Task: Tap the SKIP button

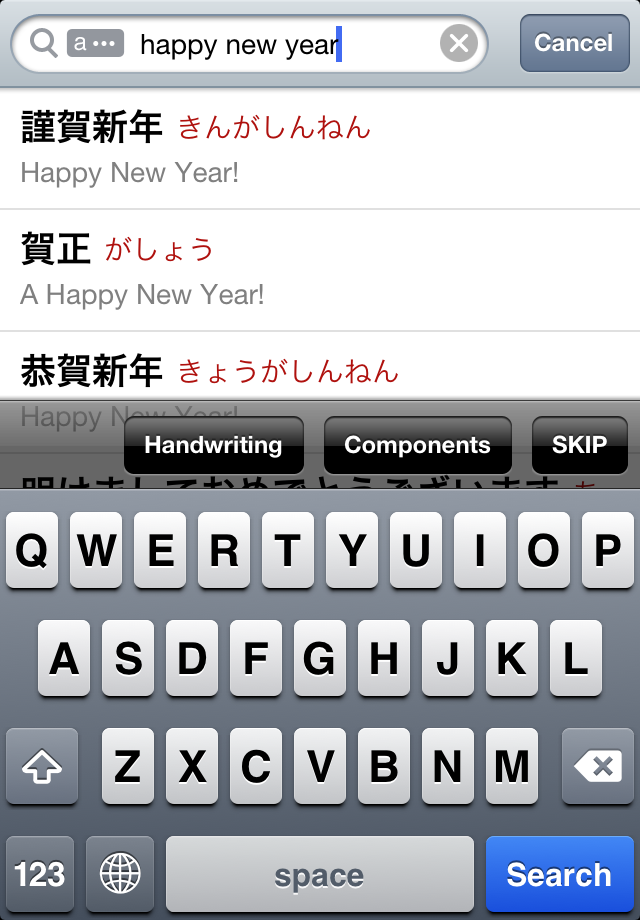Action: tap(579, 445)
